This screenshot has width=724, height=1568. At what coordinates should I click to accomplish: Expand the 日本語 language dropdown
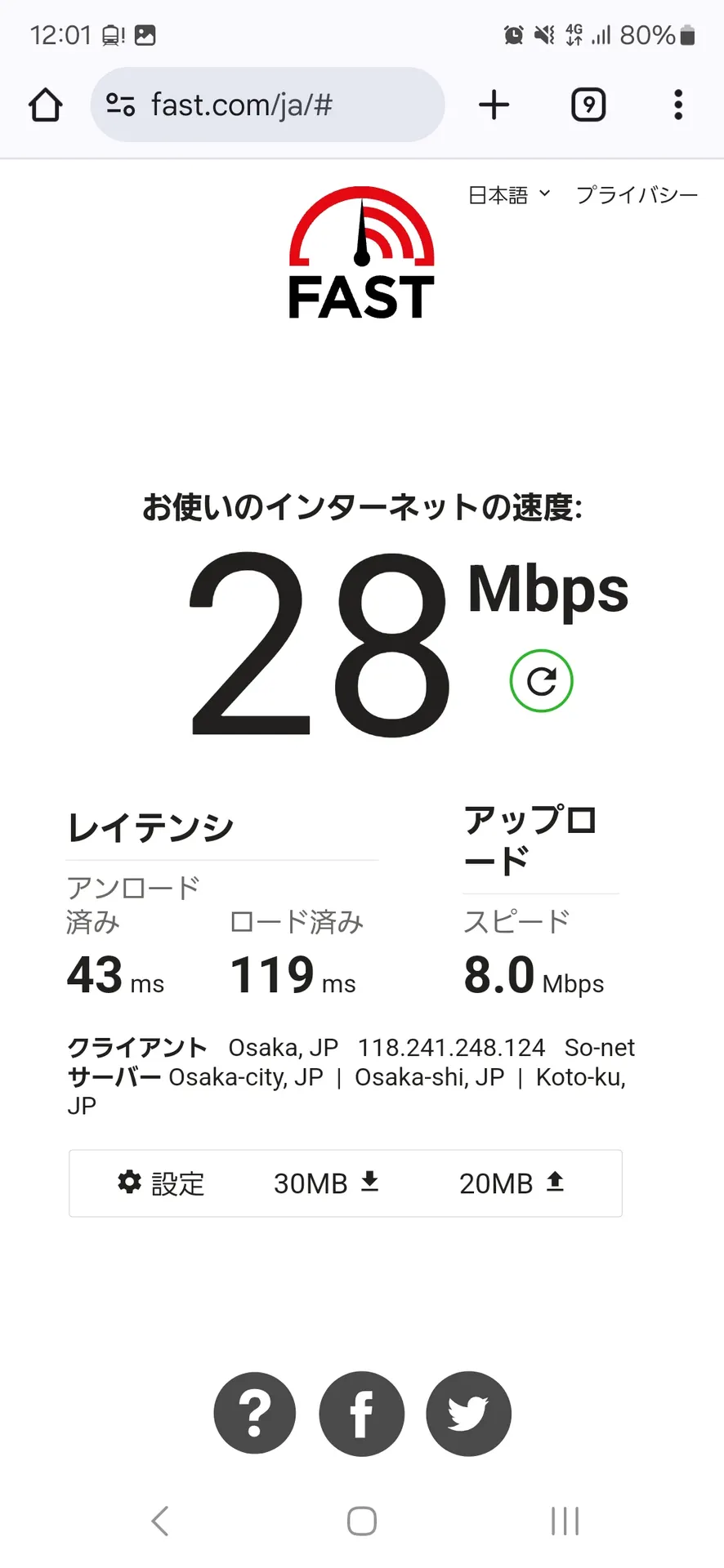(x=509, y=195)
